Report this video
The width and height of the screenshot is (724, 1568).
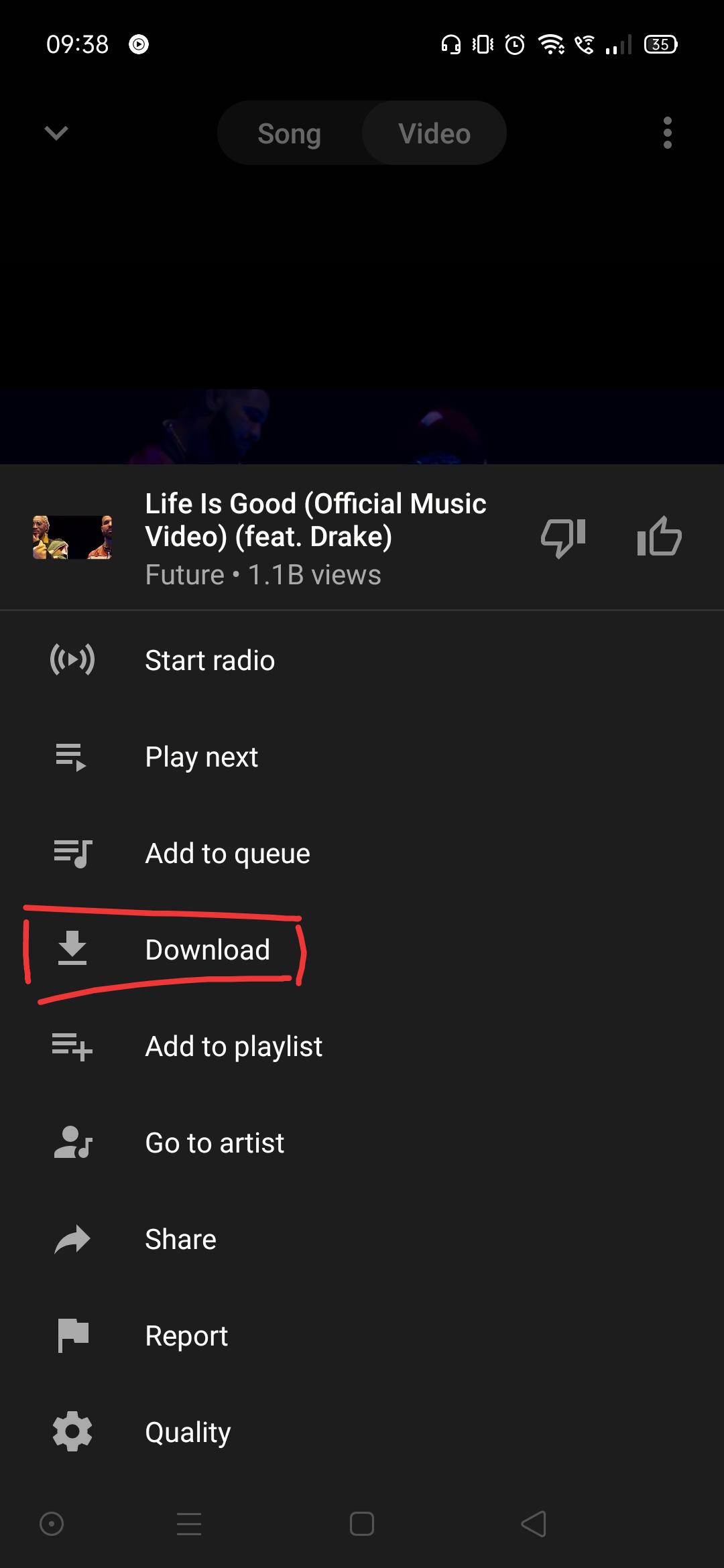(x=186, y=1336)
